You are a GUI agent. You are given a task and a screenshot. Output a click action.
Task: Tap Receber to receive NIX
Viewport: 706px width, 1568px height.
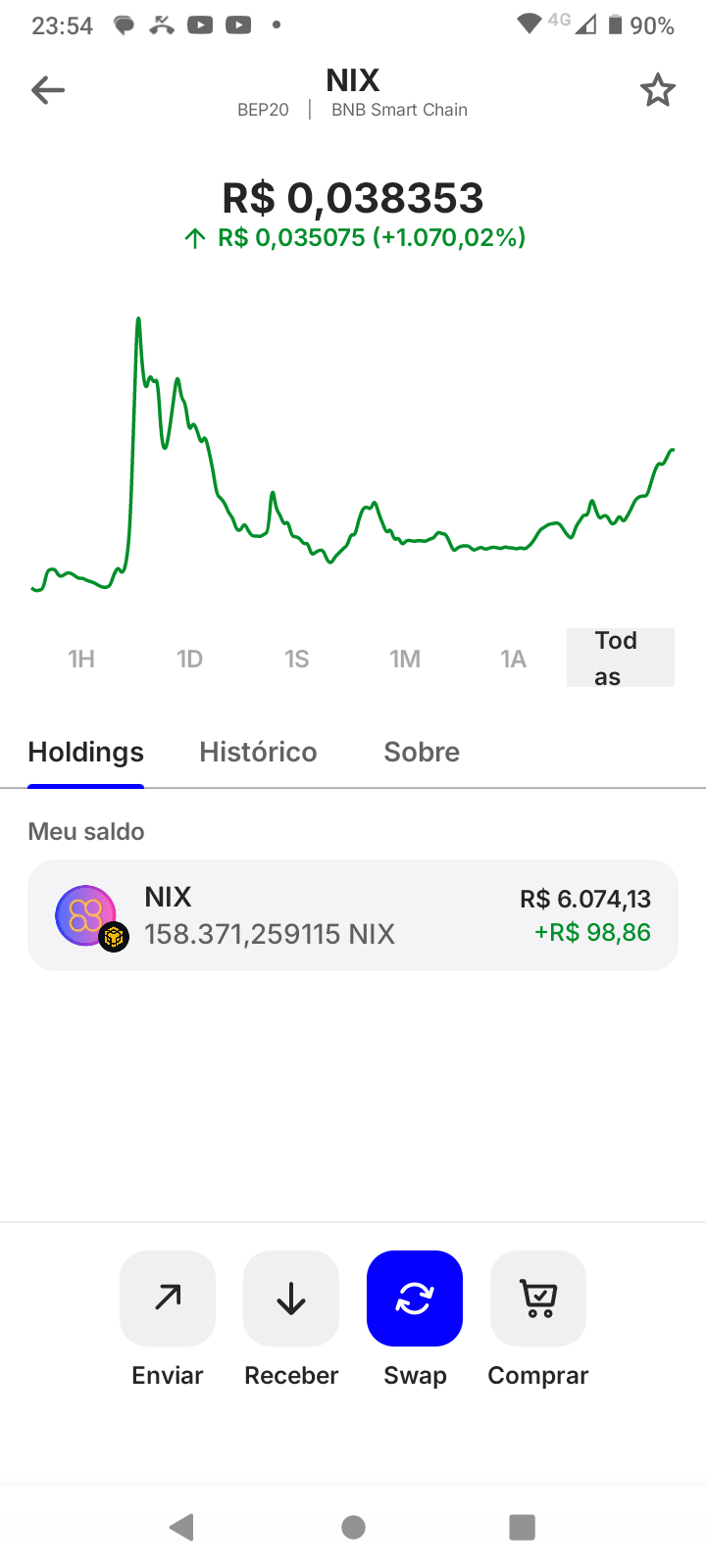coord(291,1298)
